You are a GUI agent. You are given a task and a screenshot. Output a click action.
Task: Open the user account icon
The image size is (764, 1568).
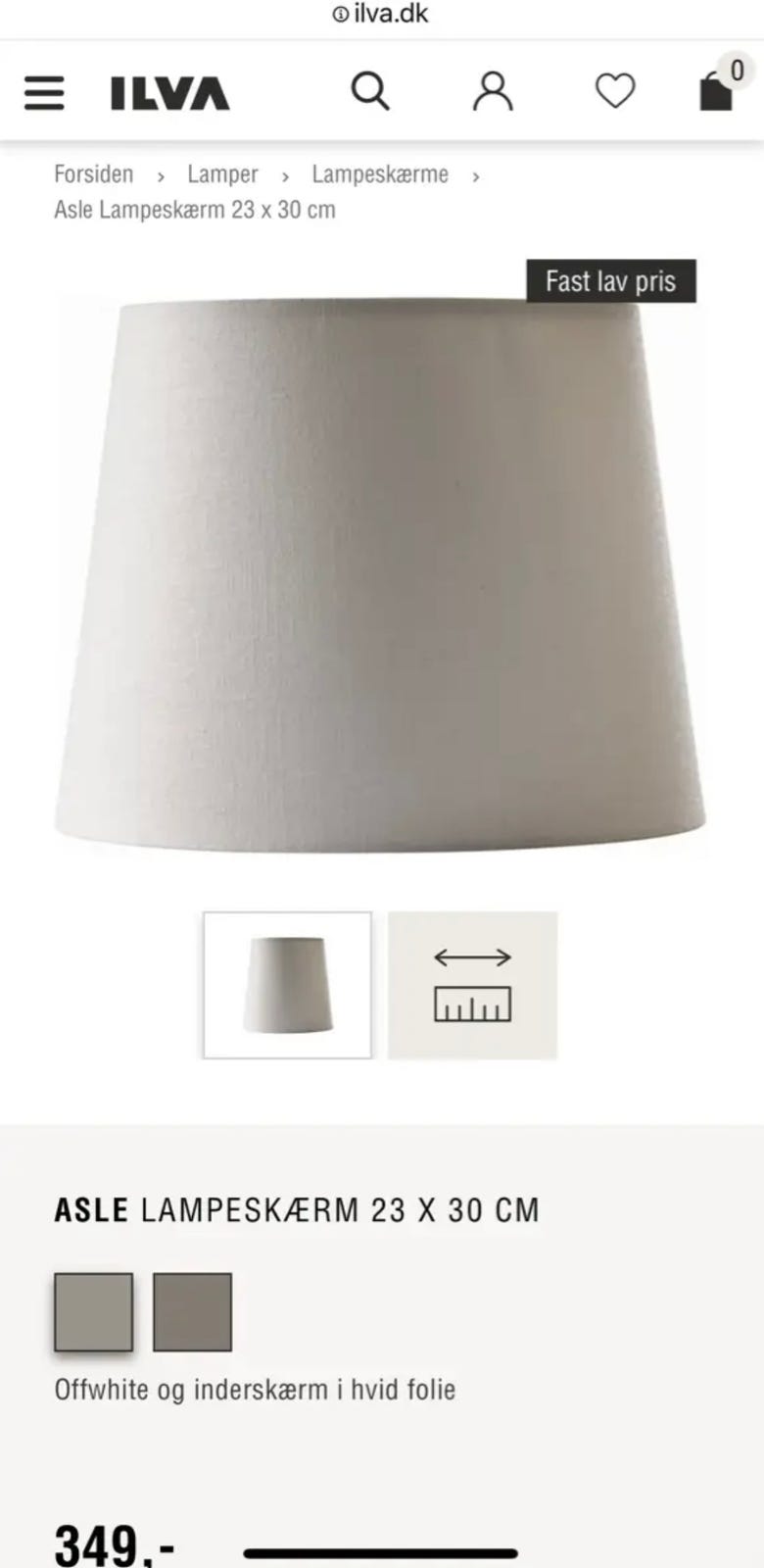click(493, 92)
